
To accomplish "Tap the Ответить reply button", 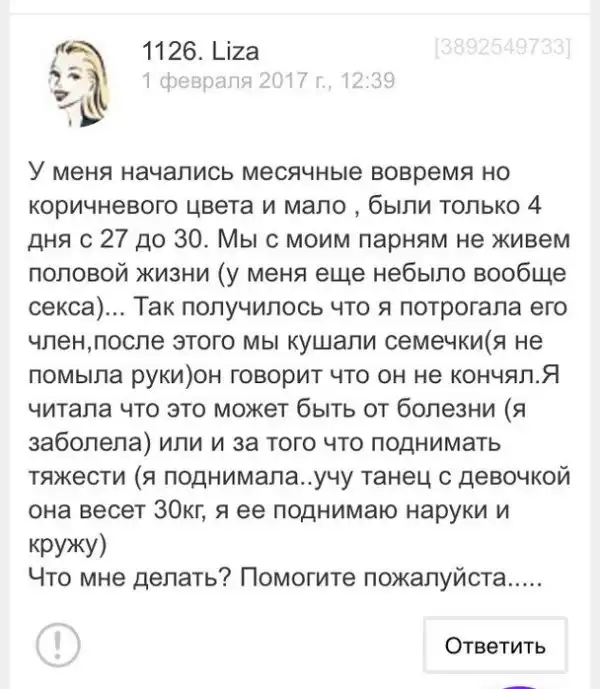I will pyautogui.click(x=494, y=644).
